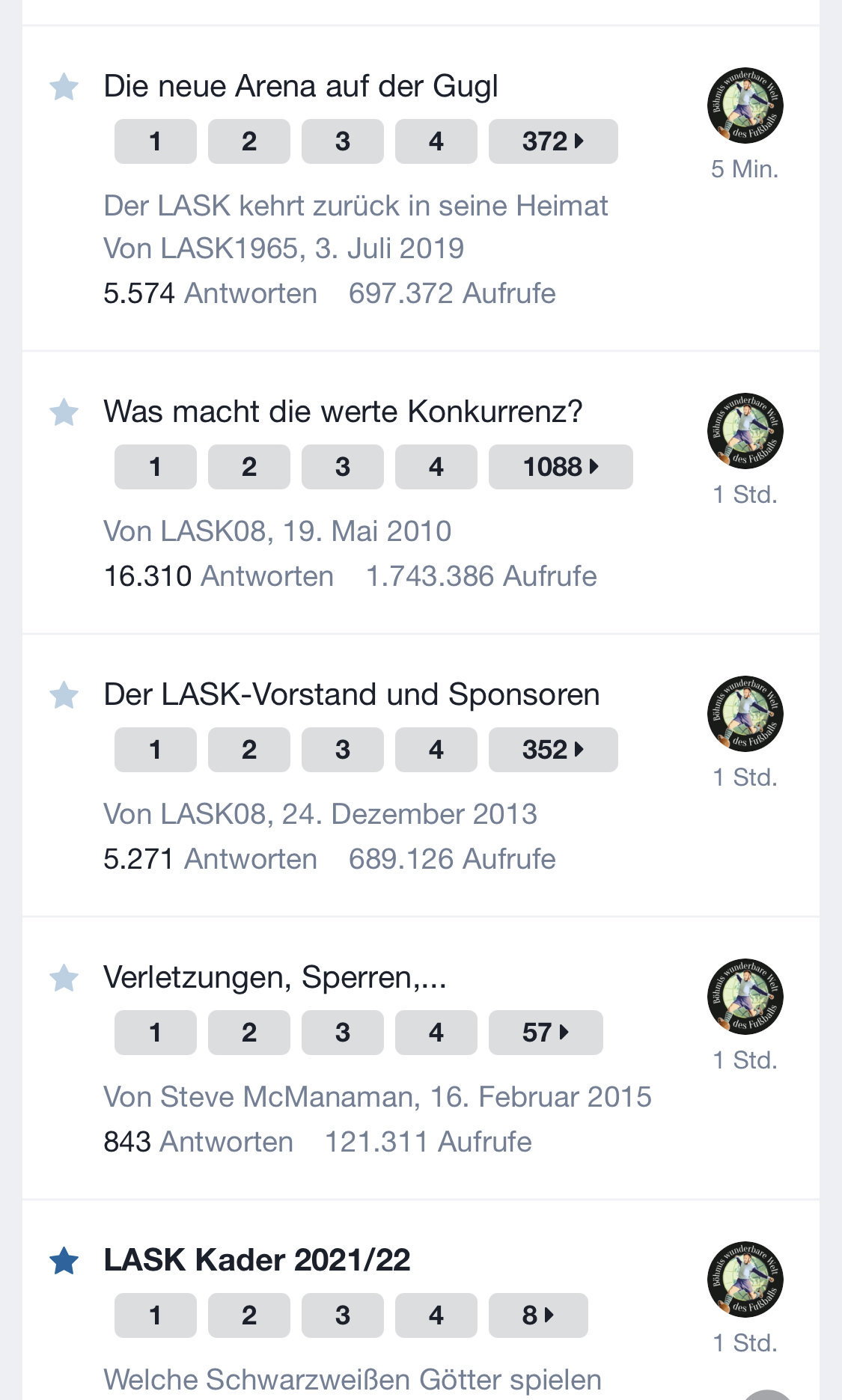The height and width of the screenshot is (1400, 842).
Task: Tap the star icon beside Die neue Arena
Action: coord(64,87)
